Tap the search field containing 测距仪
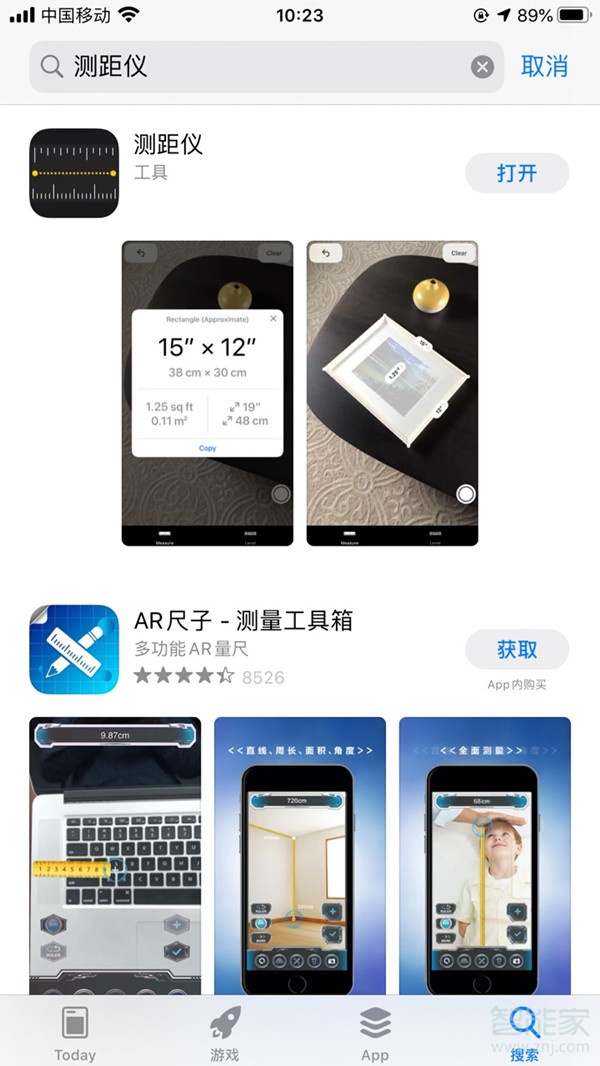 (260, 67)
